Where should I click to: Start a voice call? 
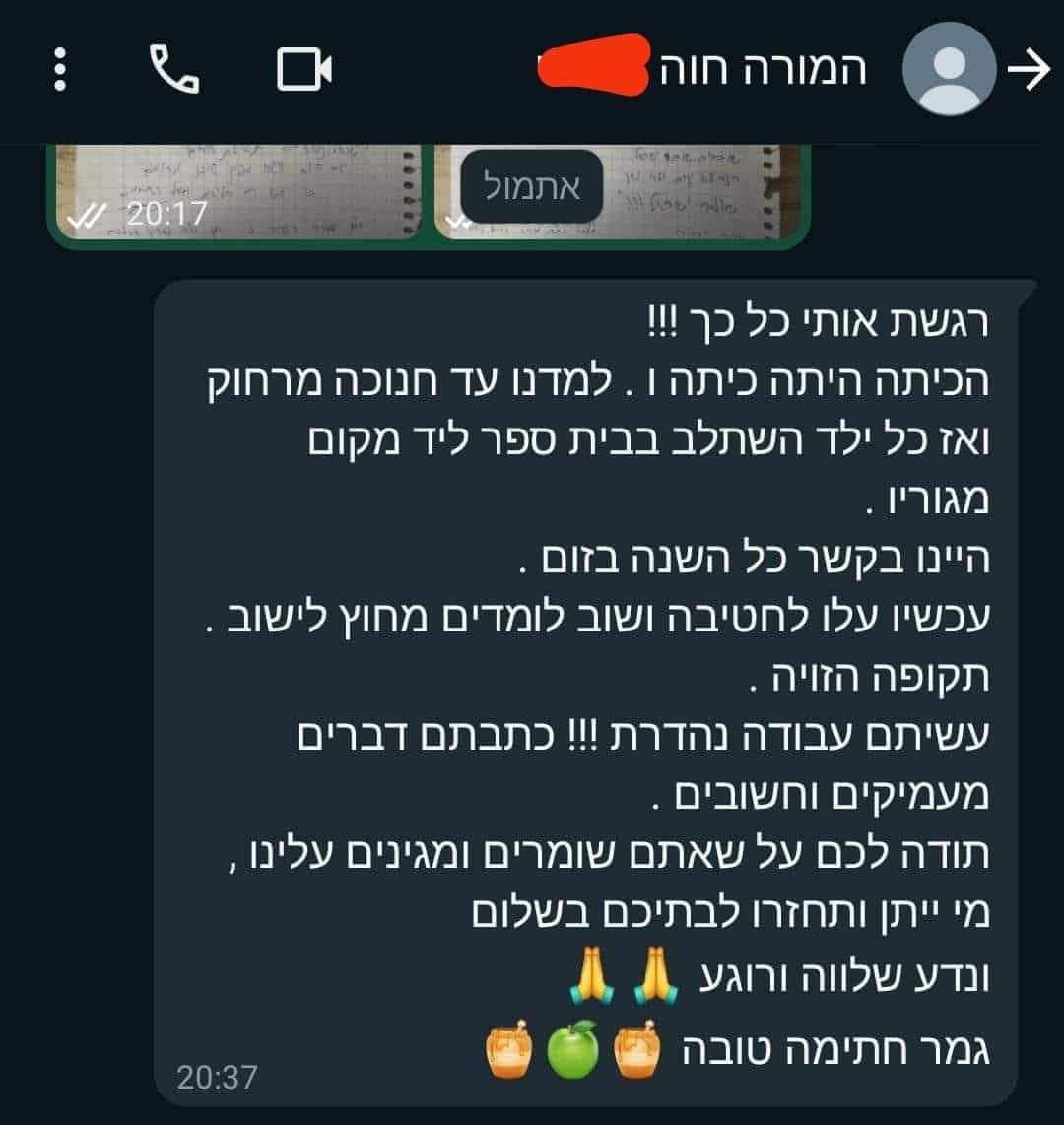tap(174, 71)
